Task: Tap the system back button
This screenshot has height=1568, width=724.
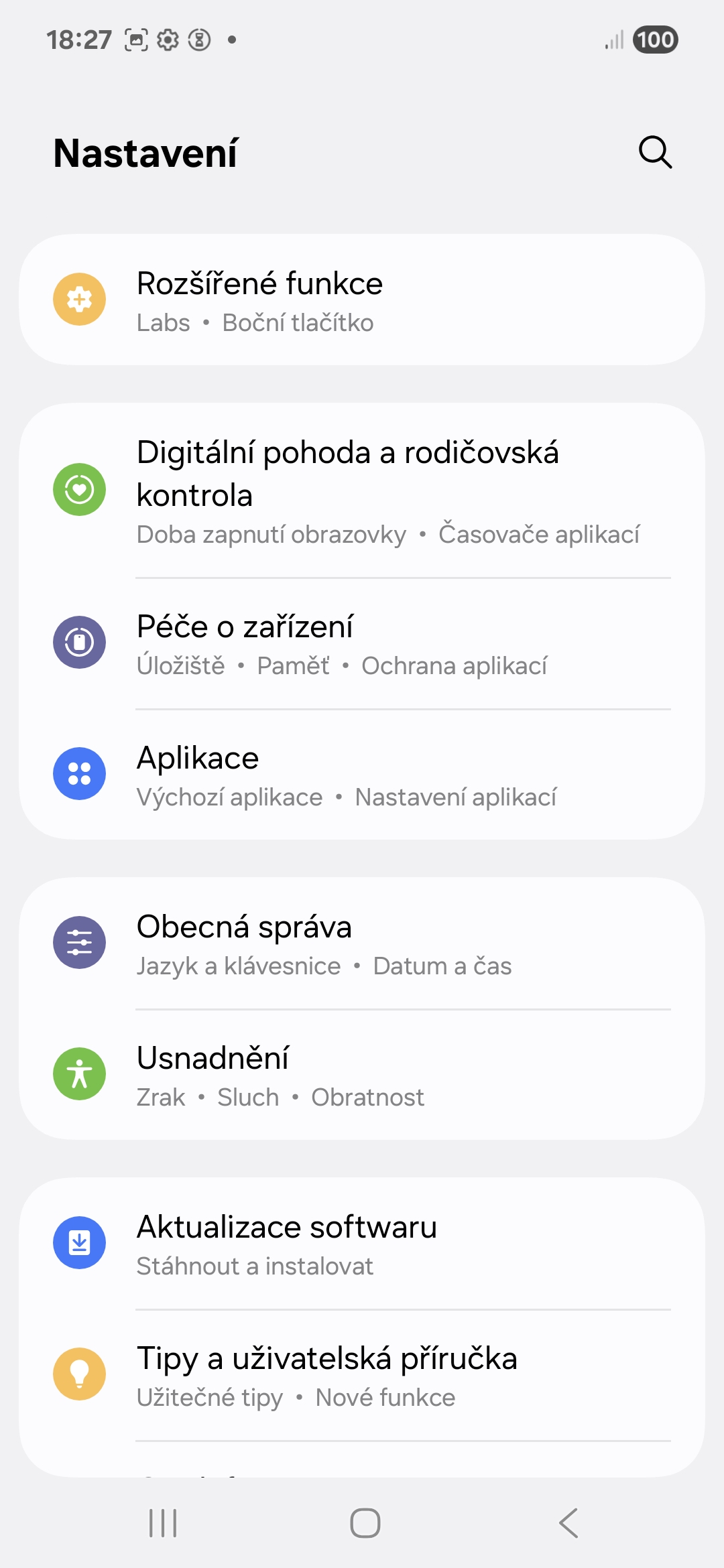Action: tap(568, 1523)
